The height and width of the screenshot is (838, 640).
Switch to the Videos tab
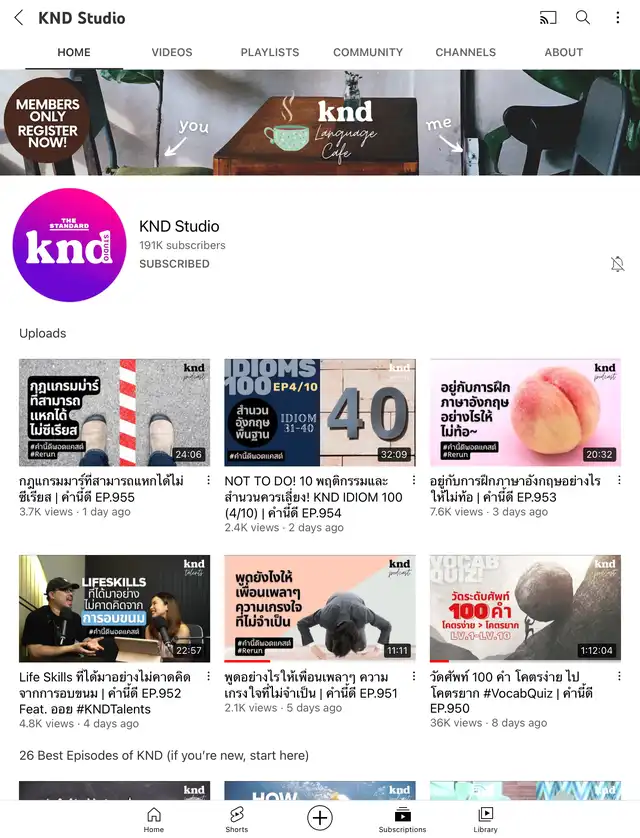point(172,52)
